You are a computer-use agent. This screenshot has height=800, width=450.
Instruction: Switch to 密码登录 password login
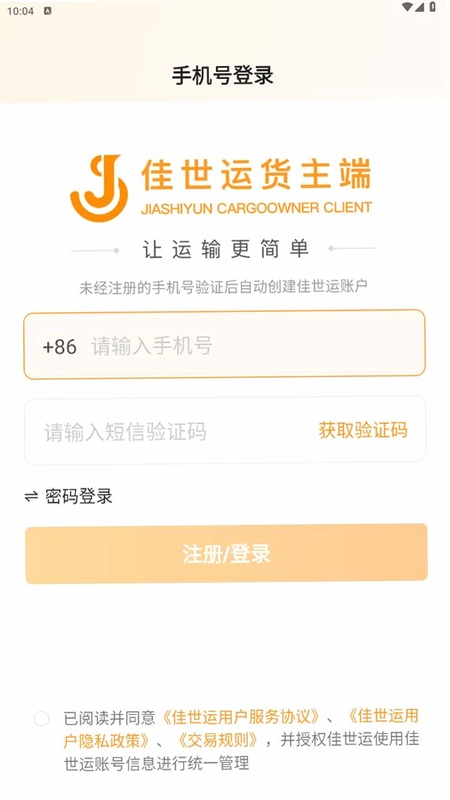(68, 495)
